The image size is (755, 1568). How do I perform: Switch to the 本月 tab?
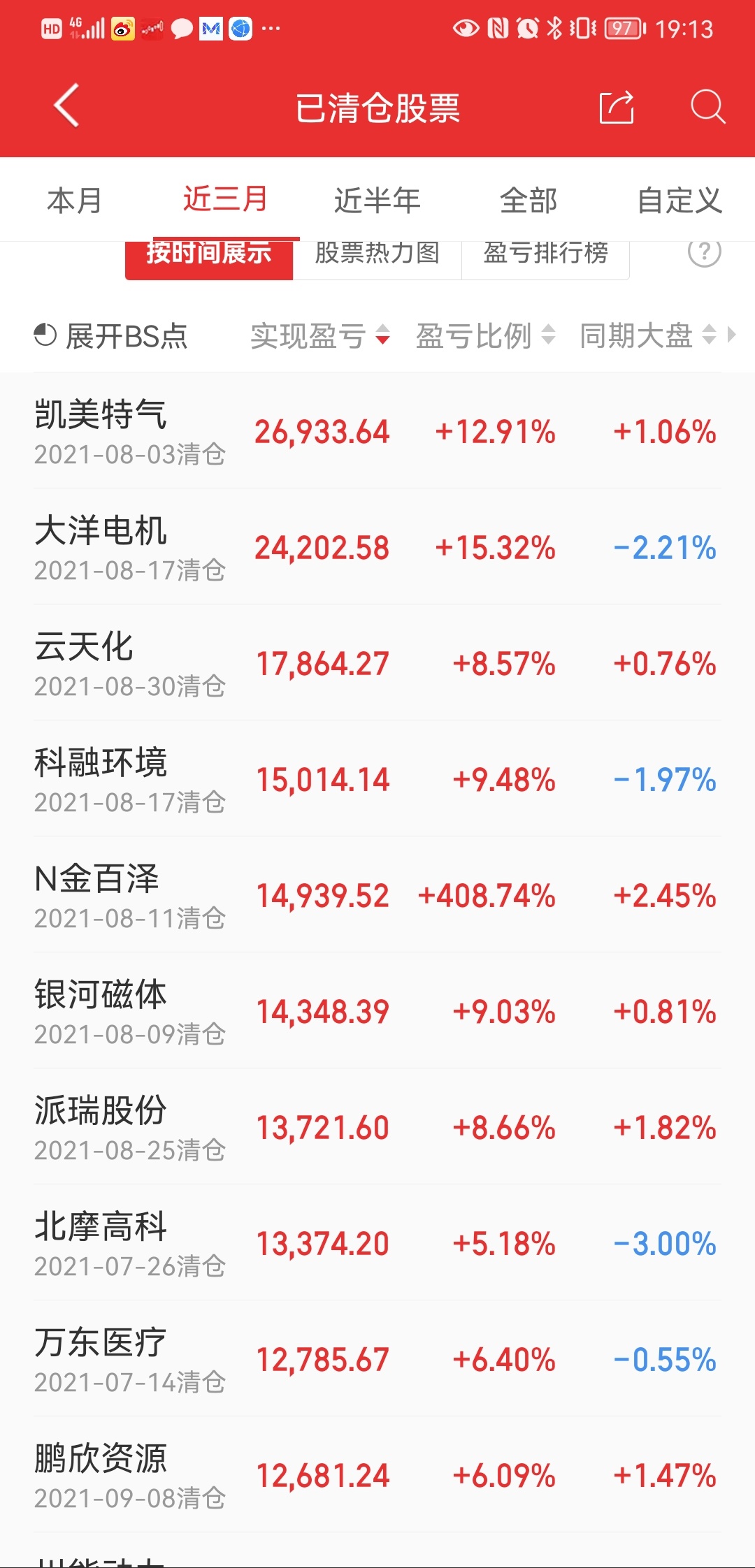tap(75, 201)
